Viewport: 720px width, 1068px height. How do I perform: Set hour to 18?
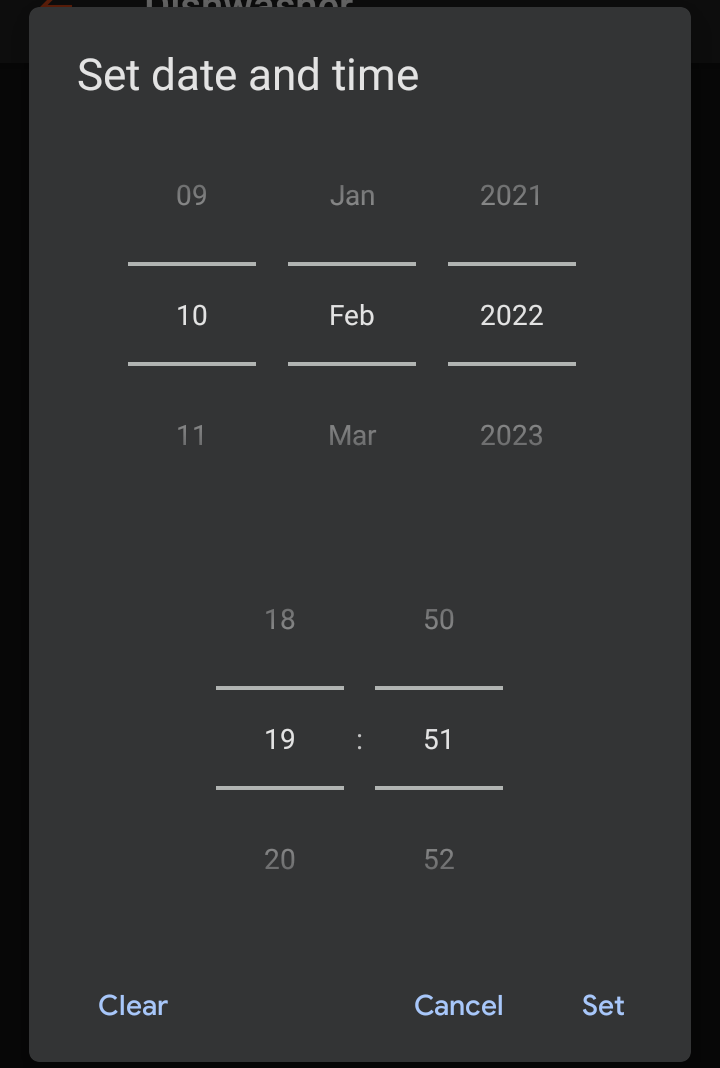280,619
